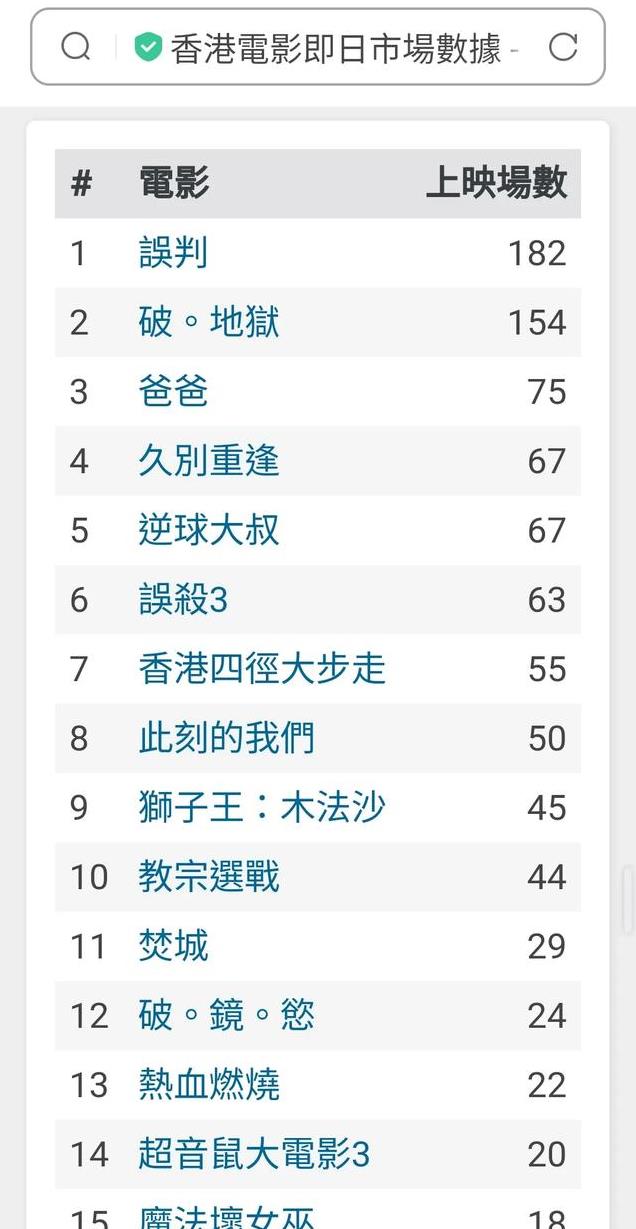
Task: Open the movie link 破。鏡。慾
Action: pos(226,1015)
